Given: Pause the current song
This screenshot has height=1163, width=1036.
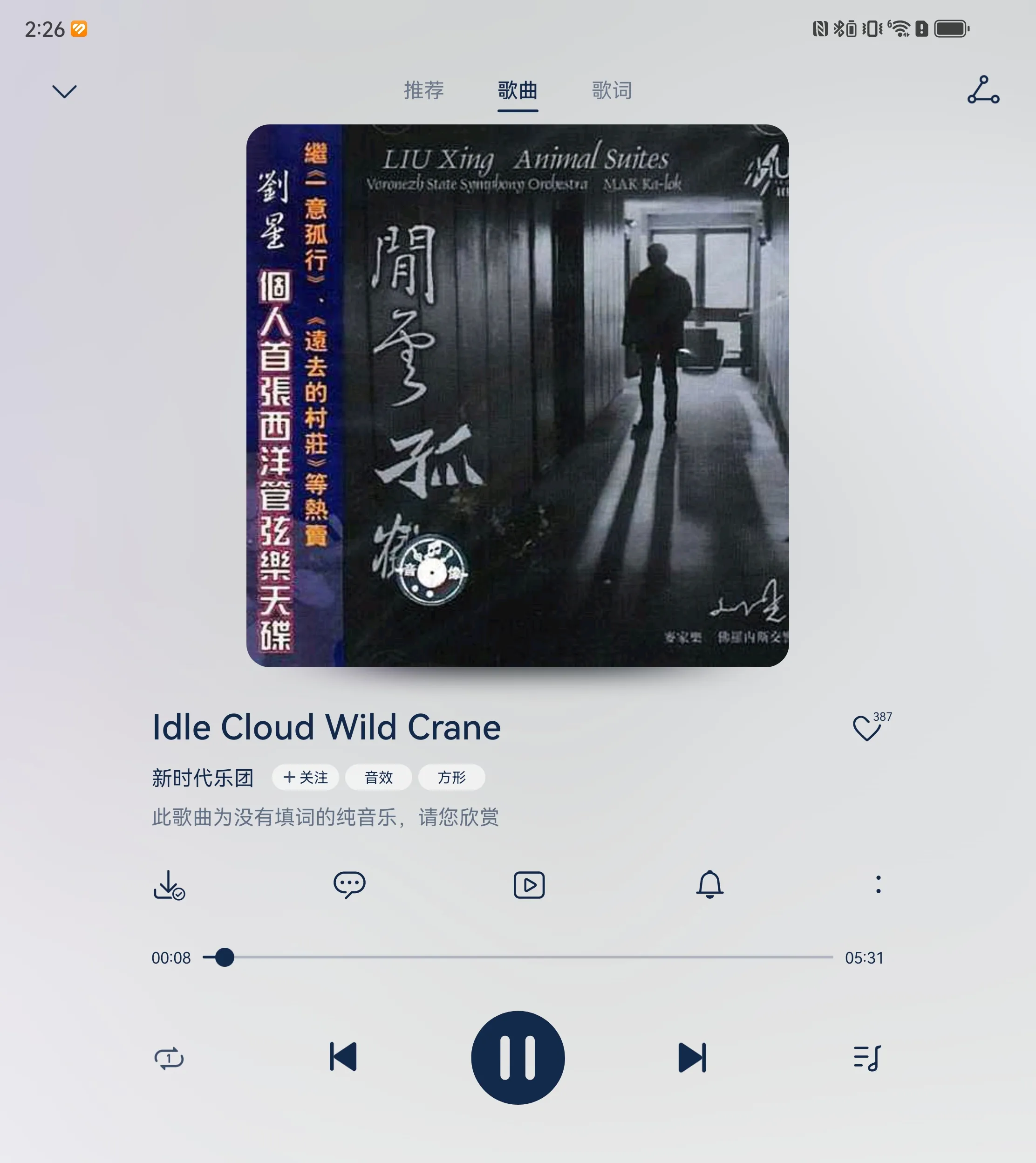Looking at the screenshot, I should point(518,1058).
